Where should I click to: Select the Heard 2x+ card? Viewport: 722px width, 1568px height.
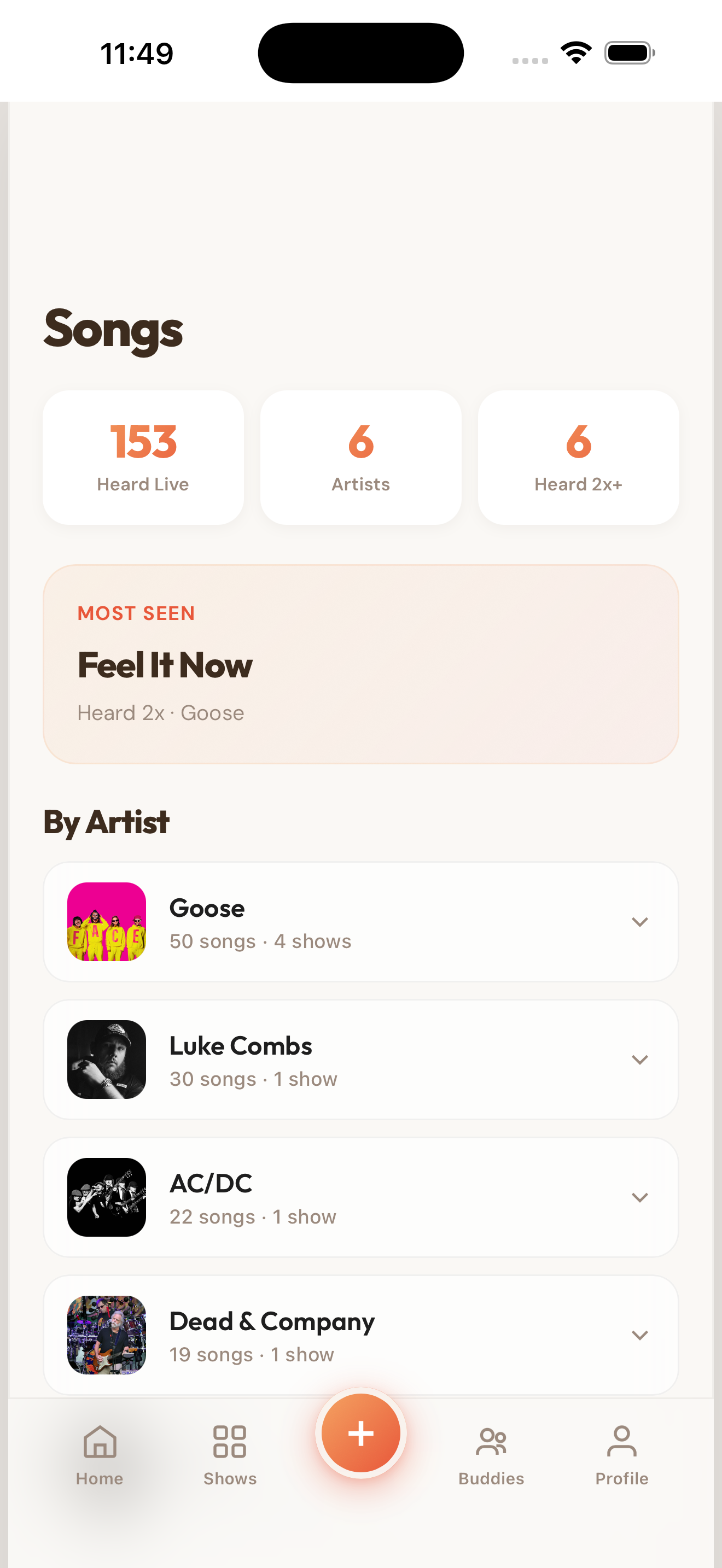[578, 457]
